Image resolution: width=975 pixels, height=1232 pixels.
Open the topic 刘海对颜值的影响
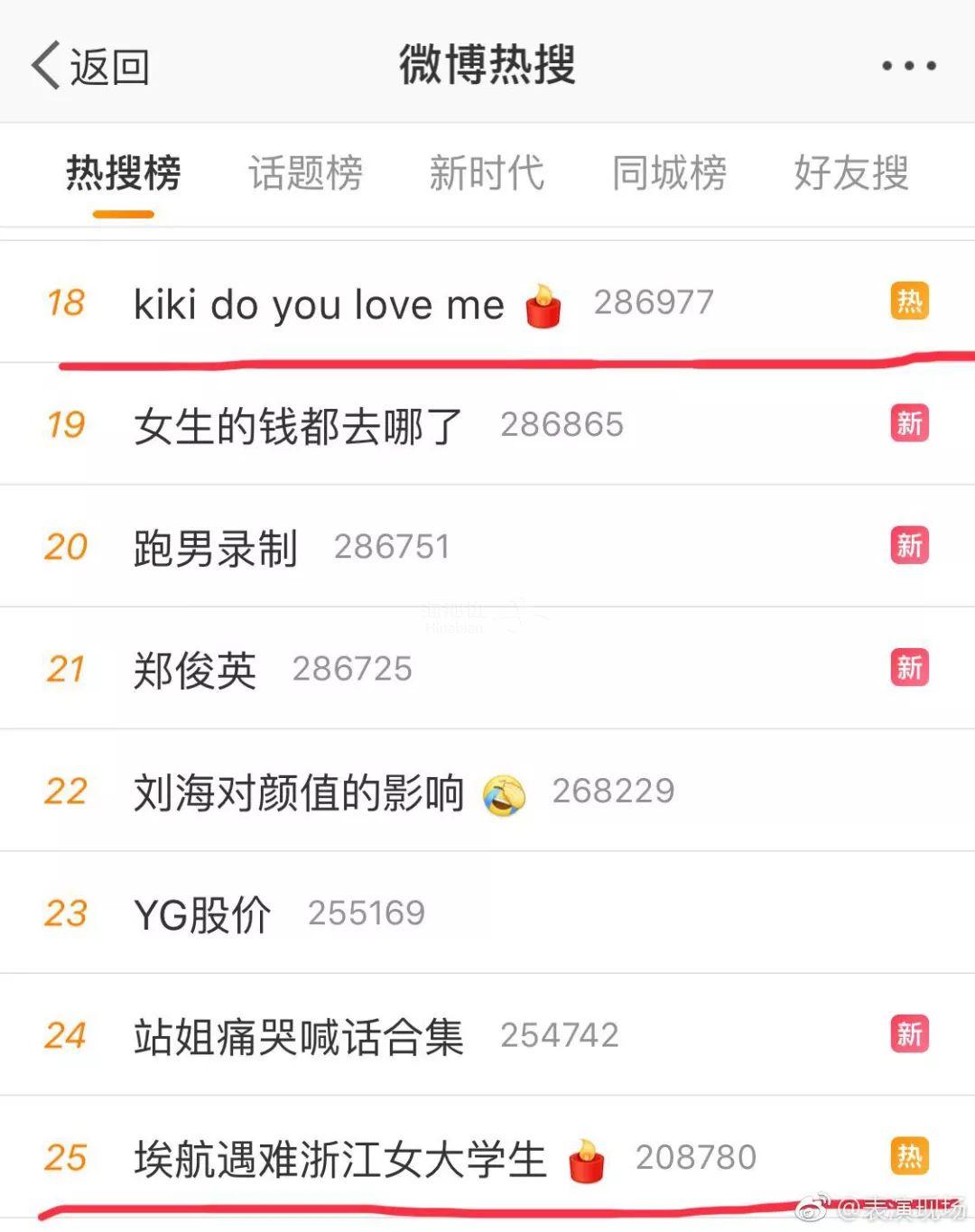(x=298, y=792)
